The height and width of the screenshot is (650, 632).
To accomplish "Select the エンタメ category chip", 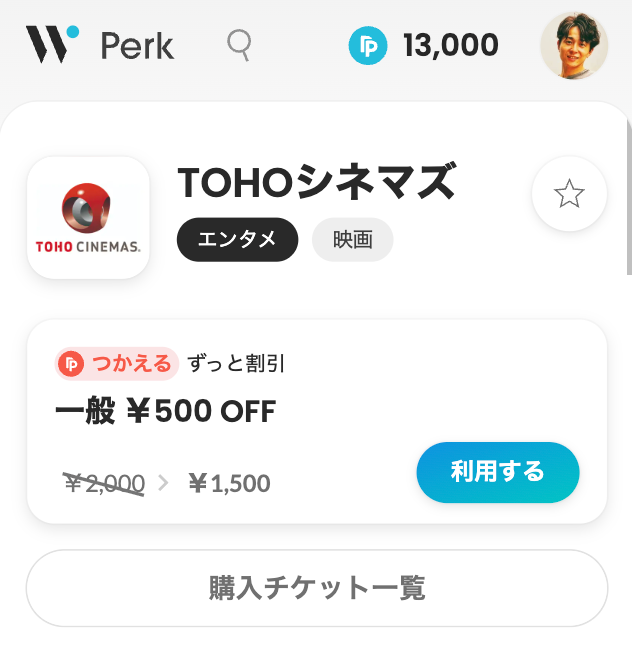I will point(237,240).
